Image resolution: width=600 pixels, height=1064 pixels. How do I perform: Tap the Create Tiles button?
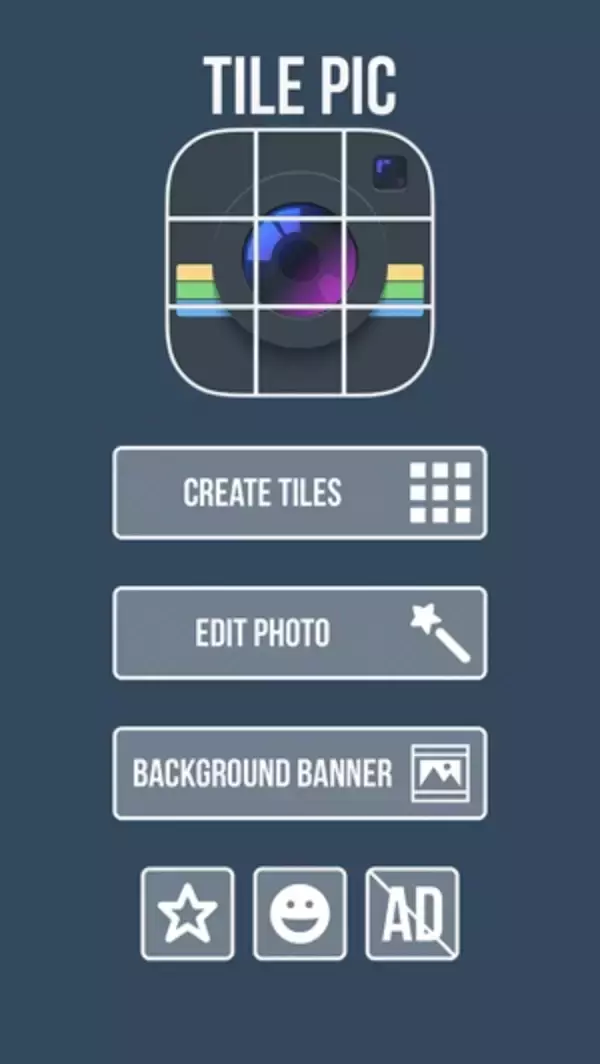click(300, 493)
